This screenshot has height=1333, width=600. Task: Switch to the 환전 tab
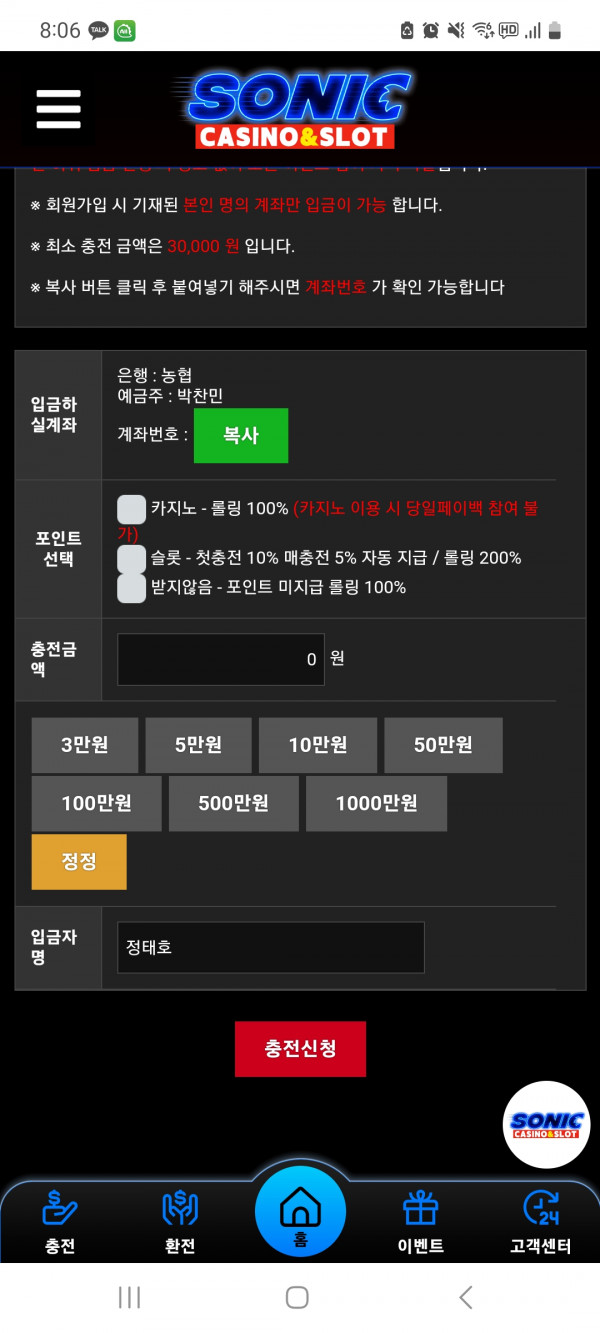click(180, 1222)
